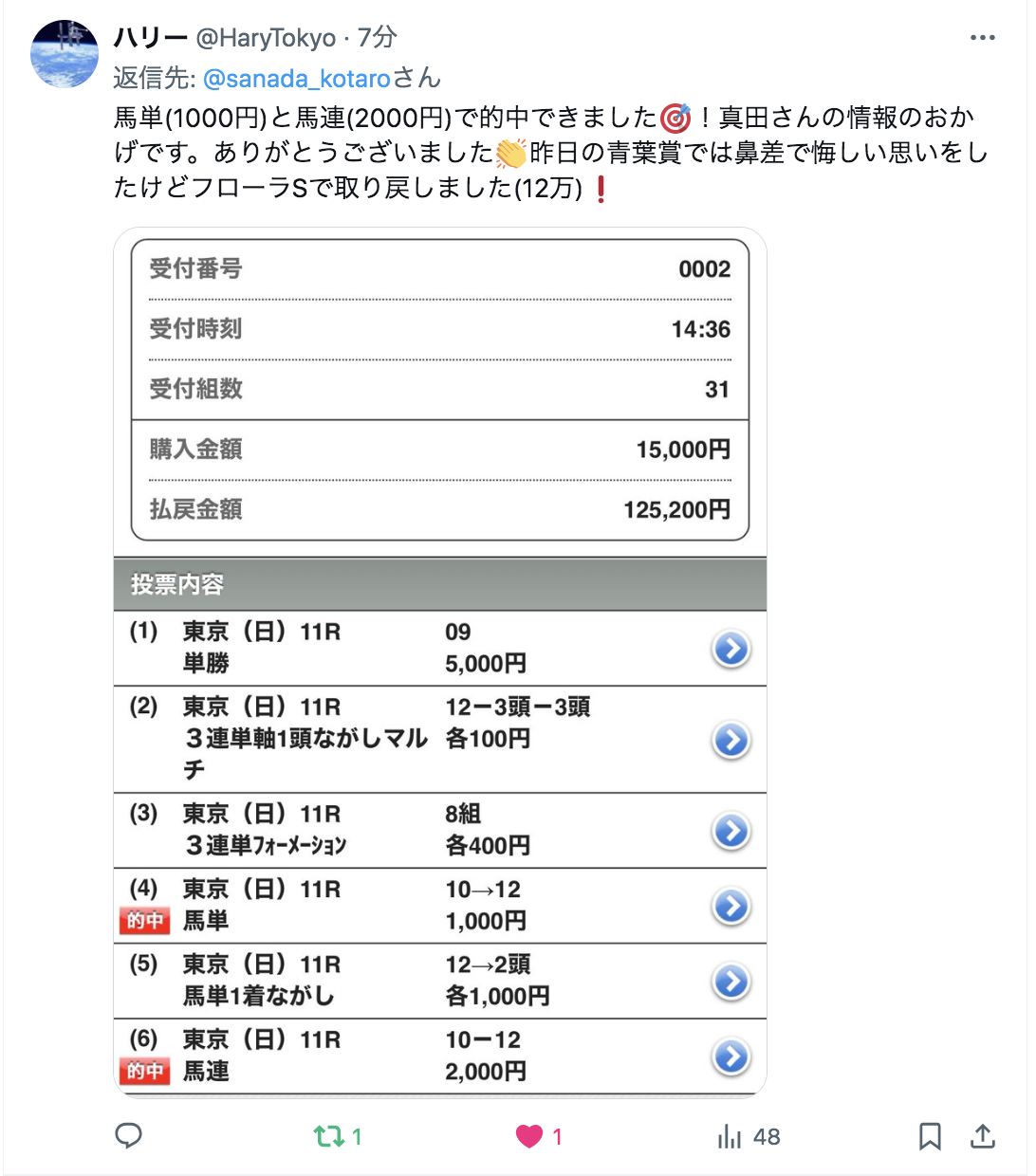Unlike ハリー's post
Screen dimensions: 1036x1176
529,1135
